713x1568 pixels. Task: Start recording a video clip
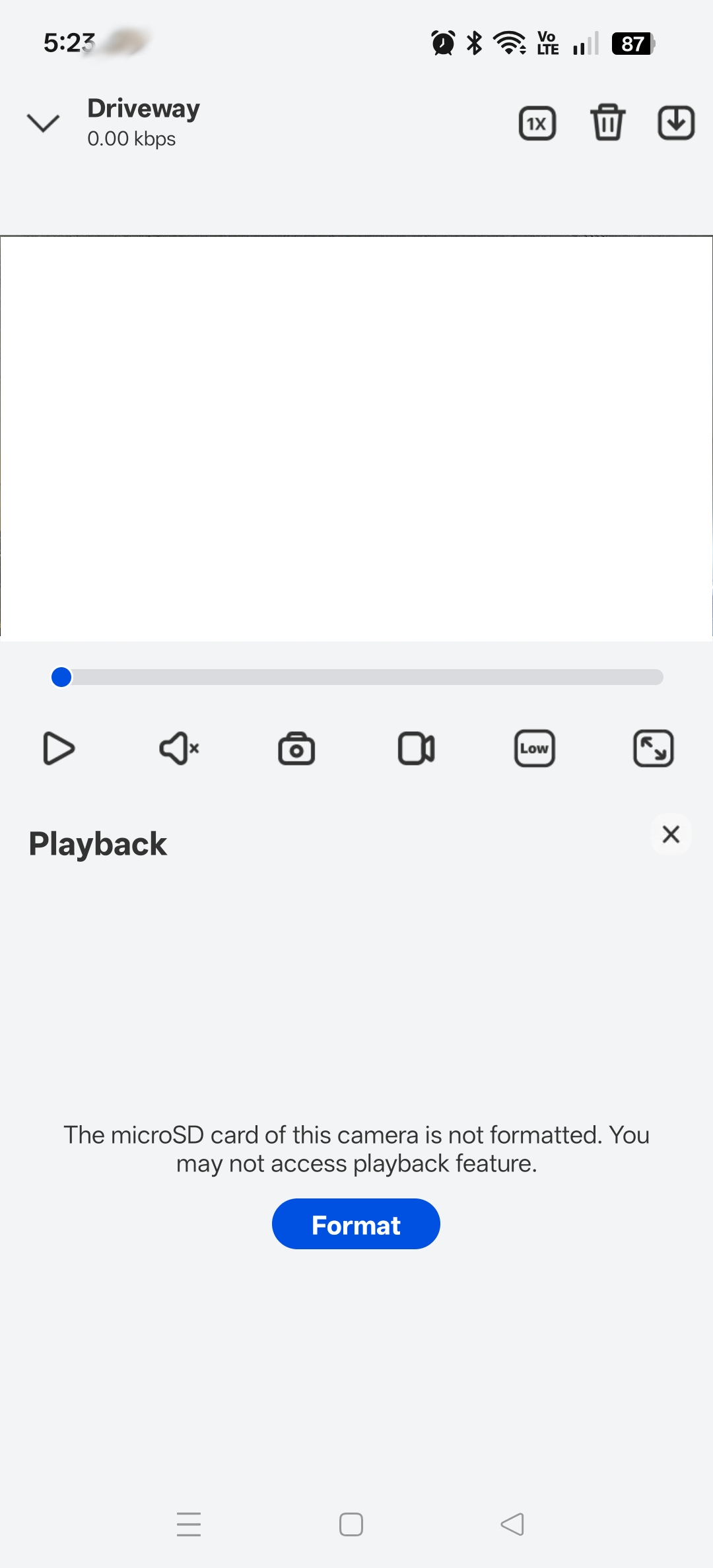416,748
